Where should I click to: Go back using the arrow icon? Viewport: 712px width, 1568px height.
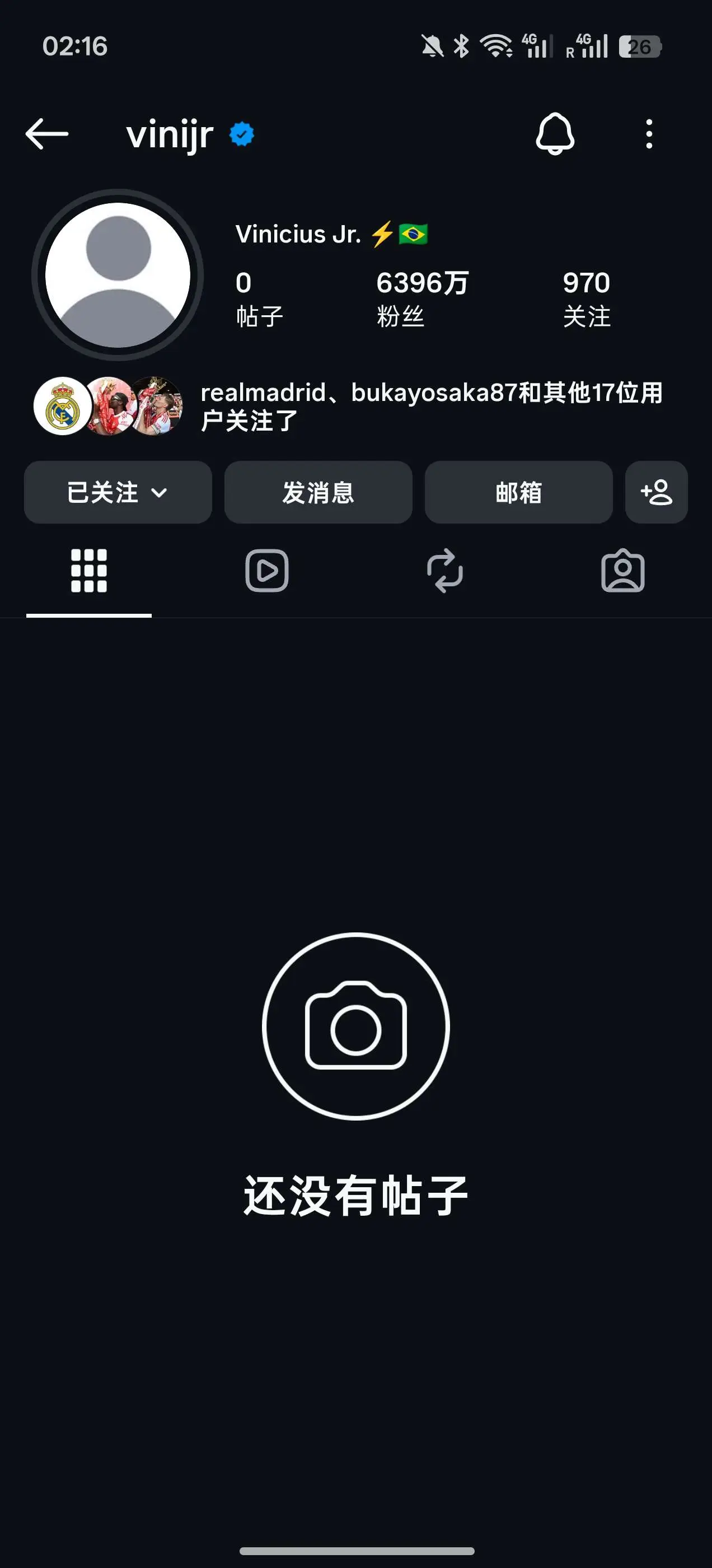47,134
